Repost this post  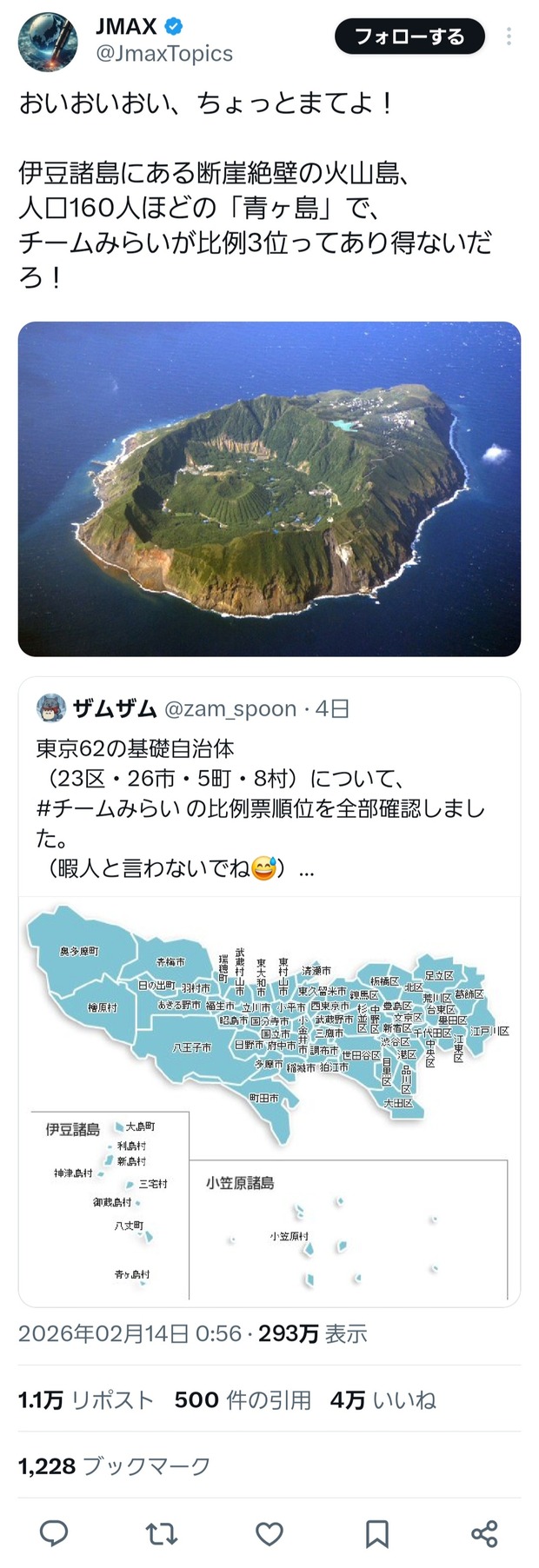click(162, 1534)
